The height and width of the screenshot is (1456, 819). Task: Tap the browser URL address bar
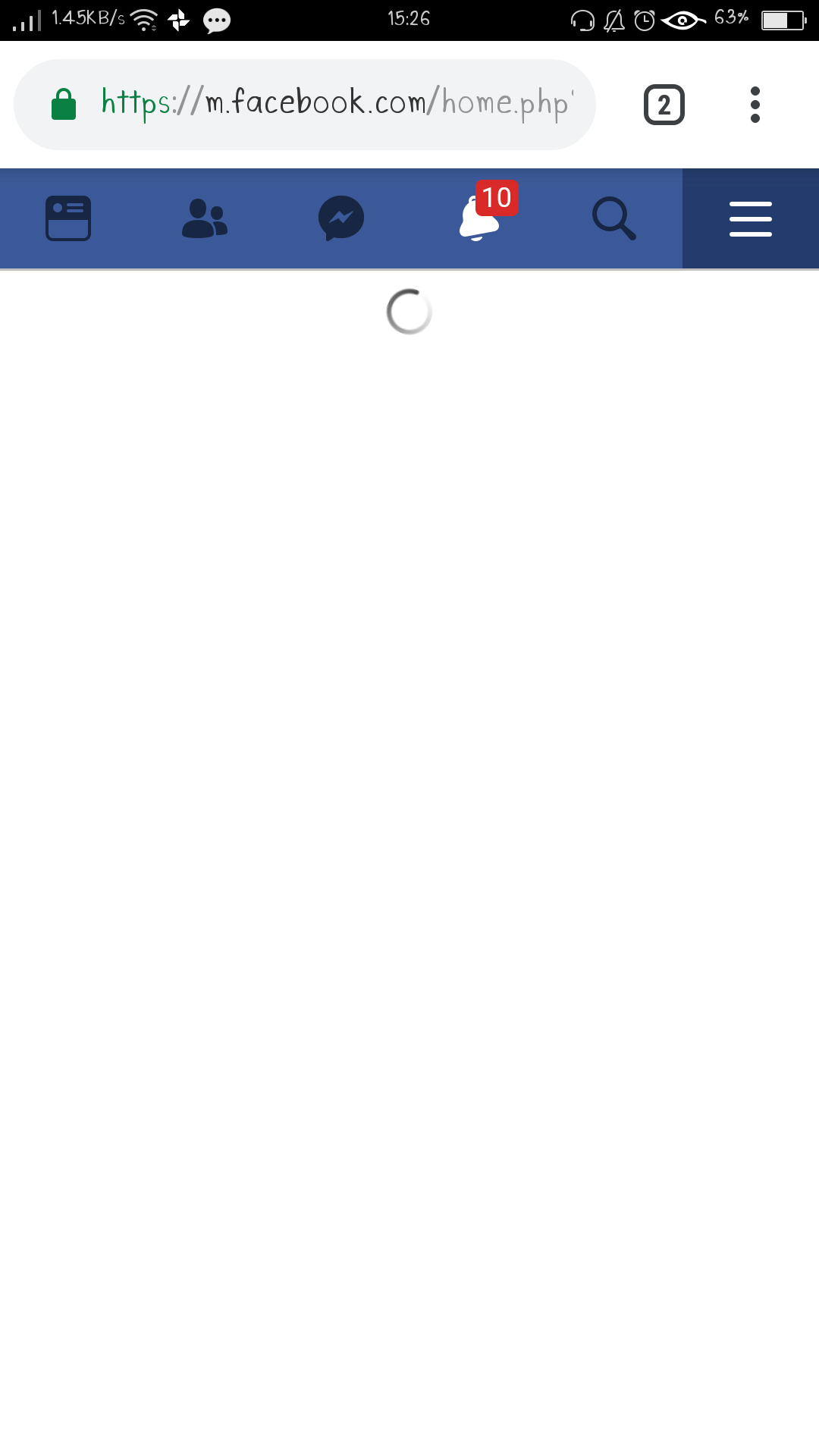point(305,105)
